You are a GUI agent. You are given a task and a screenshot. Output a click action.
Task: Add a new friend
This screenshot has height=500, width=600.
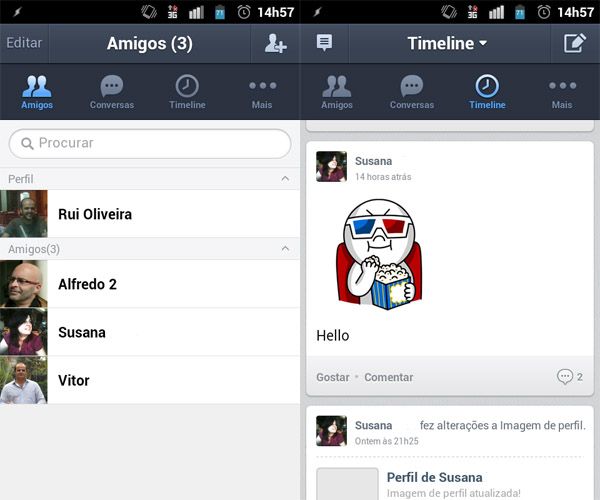[x=274, y=44]
